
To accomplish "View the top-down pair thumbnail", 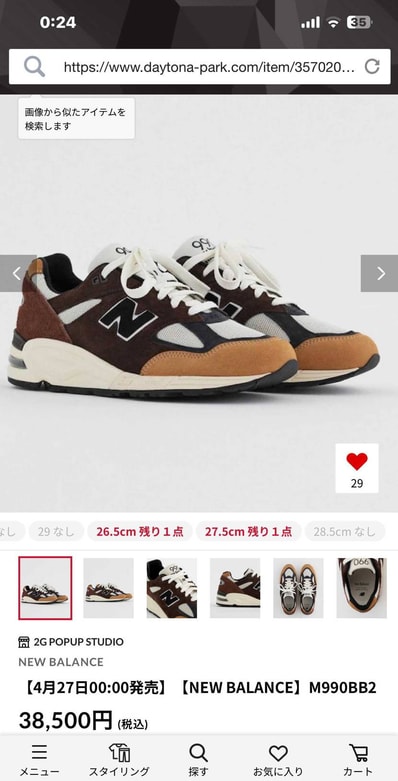I will (x=298, y=588).
